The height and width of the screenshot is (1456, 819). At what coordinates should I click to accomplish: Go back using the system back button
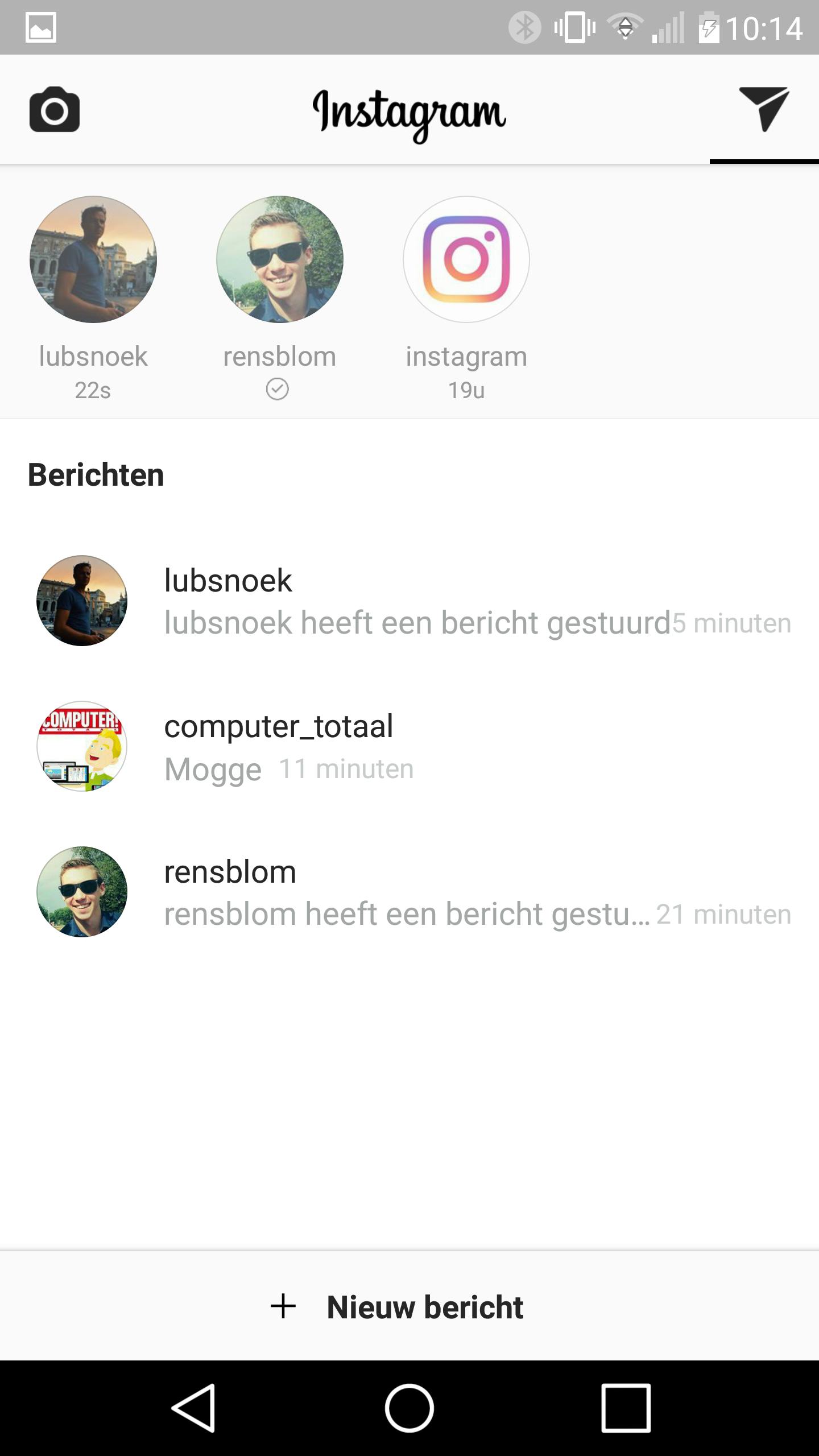pyautogui.click(x=193, y=1408)
